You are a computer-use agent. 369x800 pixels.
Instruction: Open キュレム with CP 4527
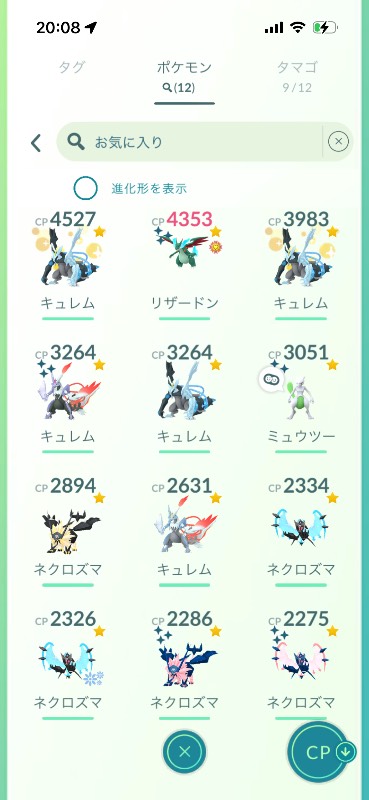tap(68, 265)
